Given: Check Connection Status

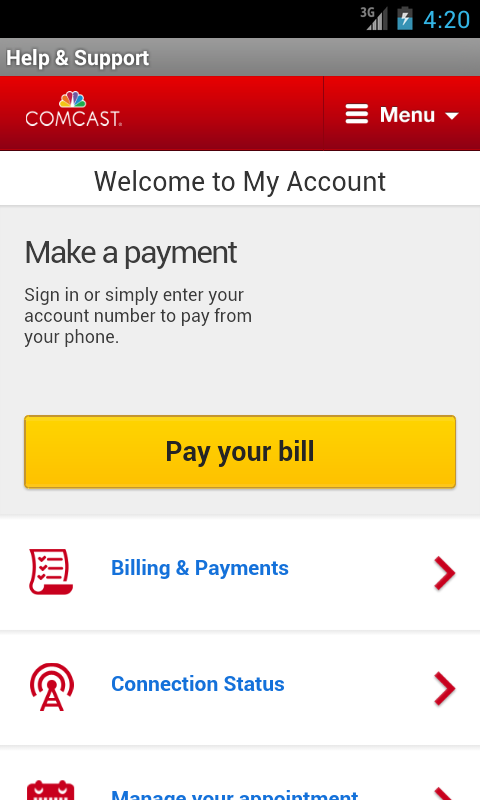Looking at the screenshot, I should [240, 688].
